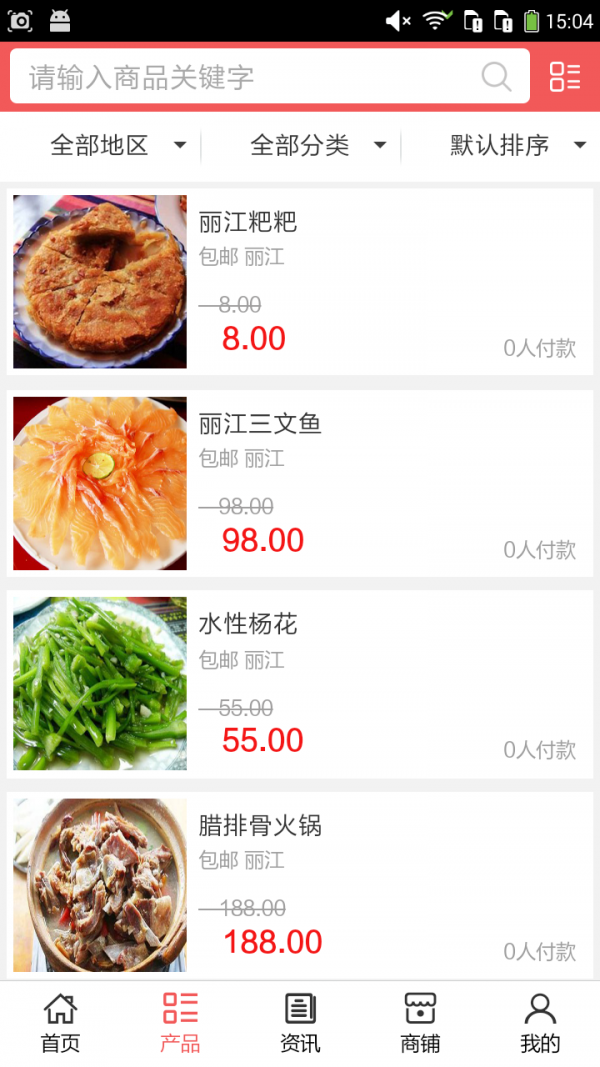
Task: Tap the magnifier search icon
Action: (496, 77)
